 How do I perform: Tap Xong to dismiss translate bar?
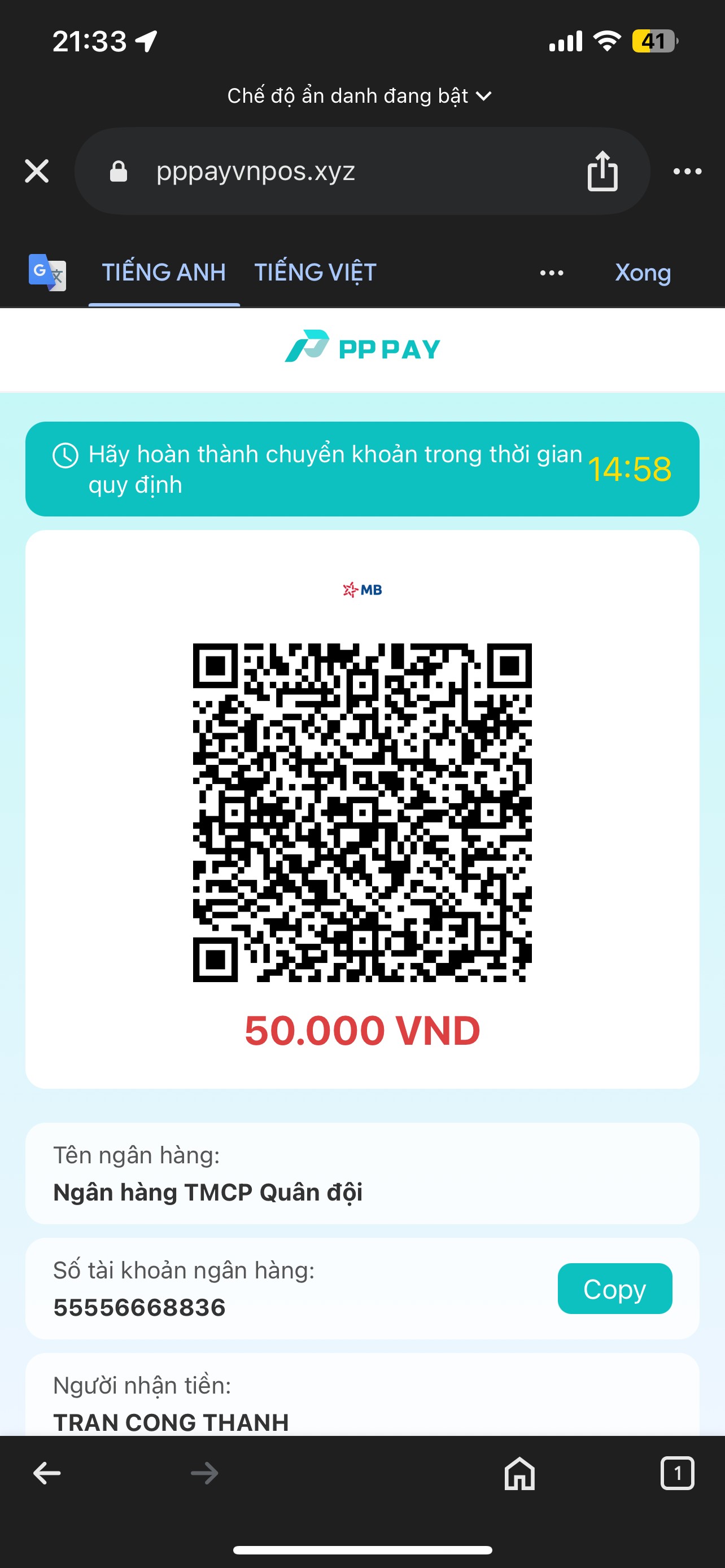point(643,272)
